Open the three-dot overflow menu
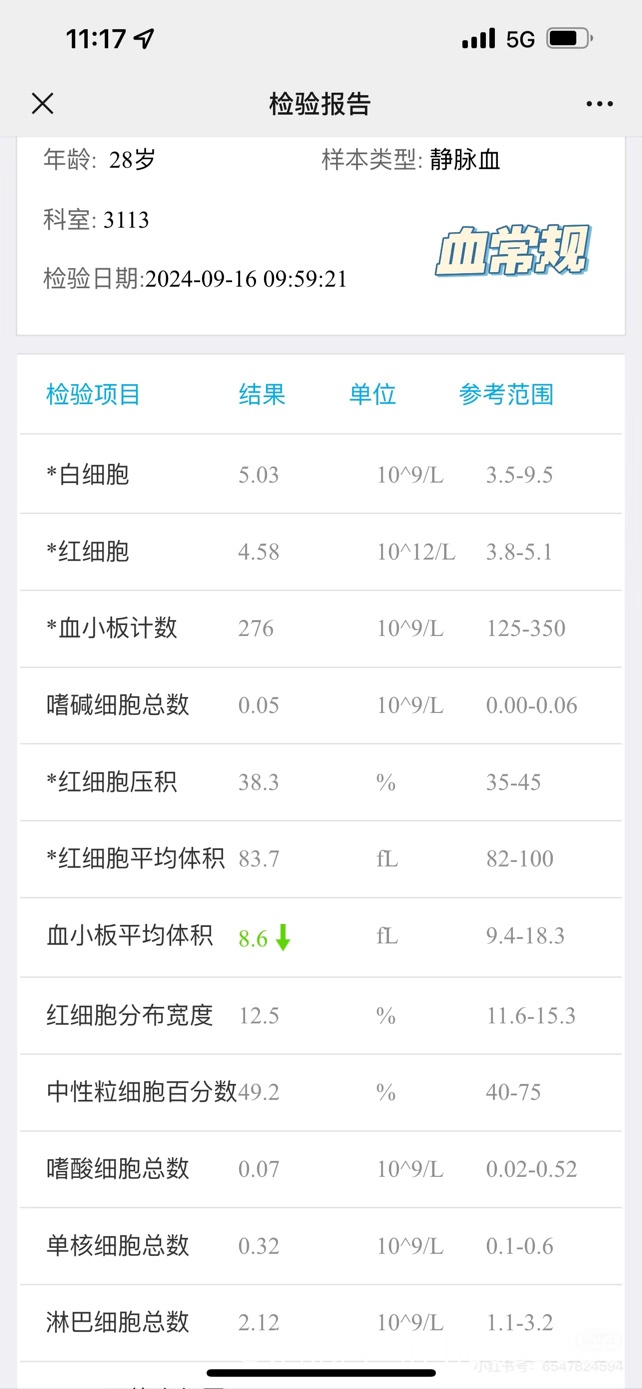 click(599, 104)
